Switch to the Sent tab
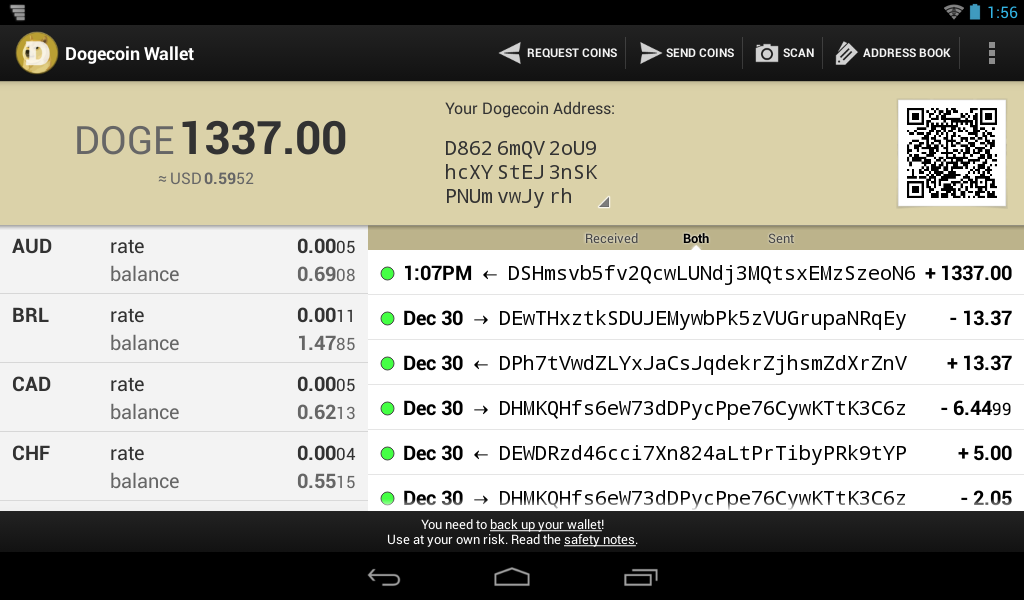1024x600 pixels. point(781,239)
